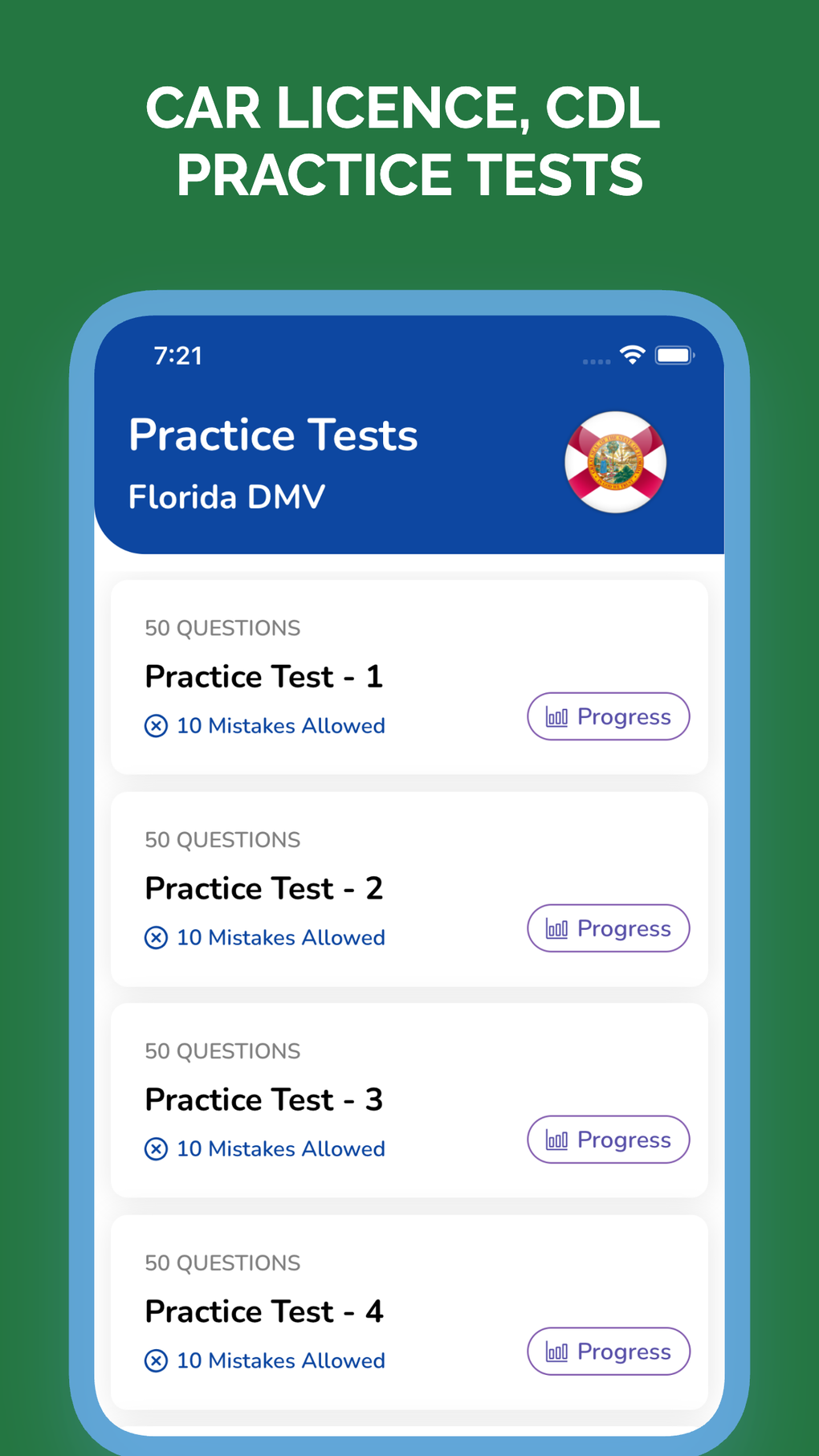Click the crossed-circle icon beside Practice Test 2's mistakes text
This screenshot has height=1456, width=819.
point(156,937)
